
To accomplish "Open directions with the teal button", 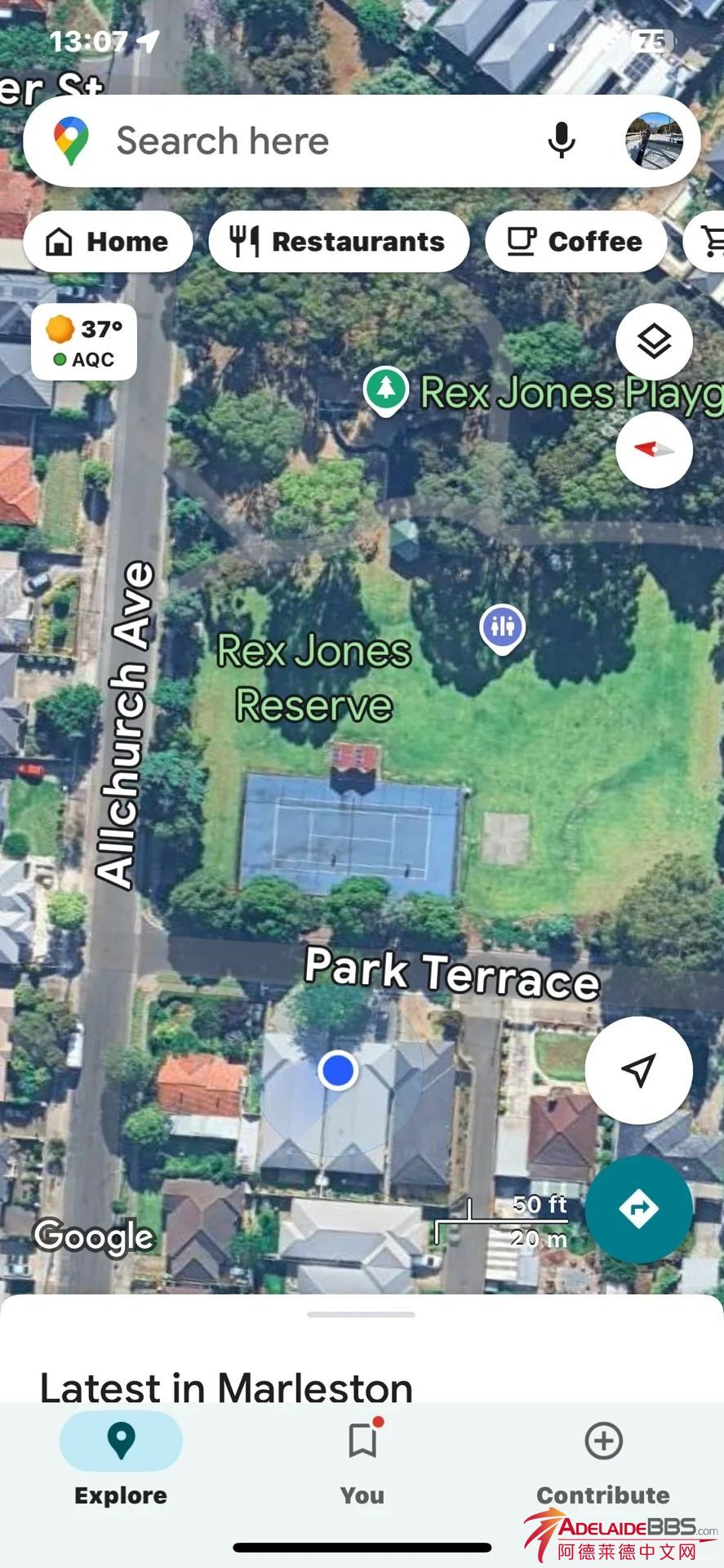I will pyautogui.click(x=638, y=1209).
